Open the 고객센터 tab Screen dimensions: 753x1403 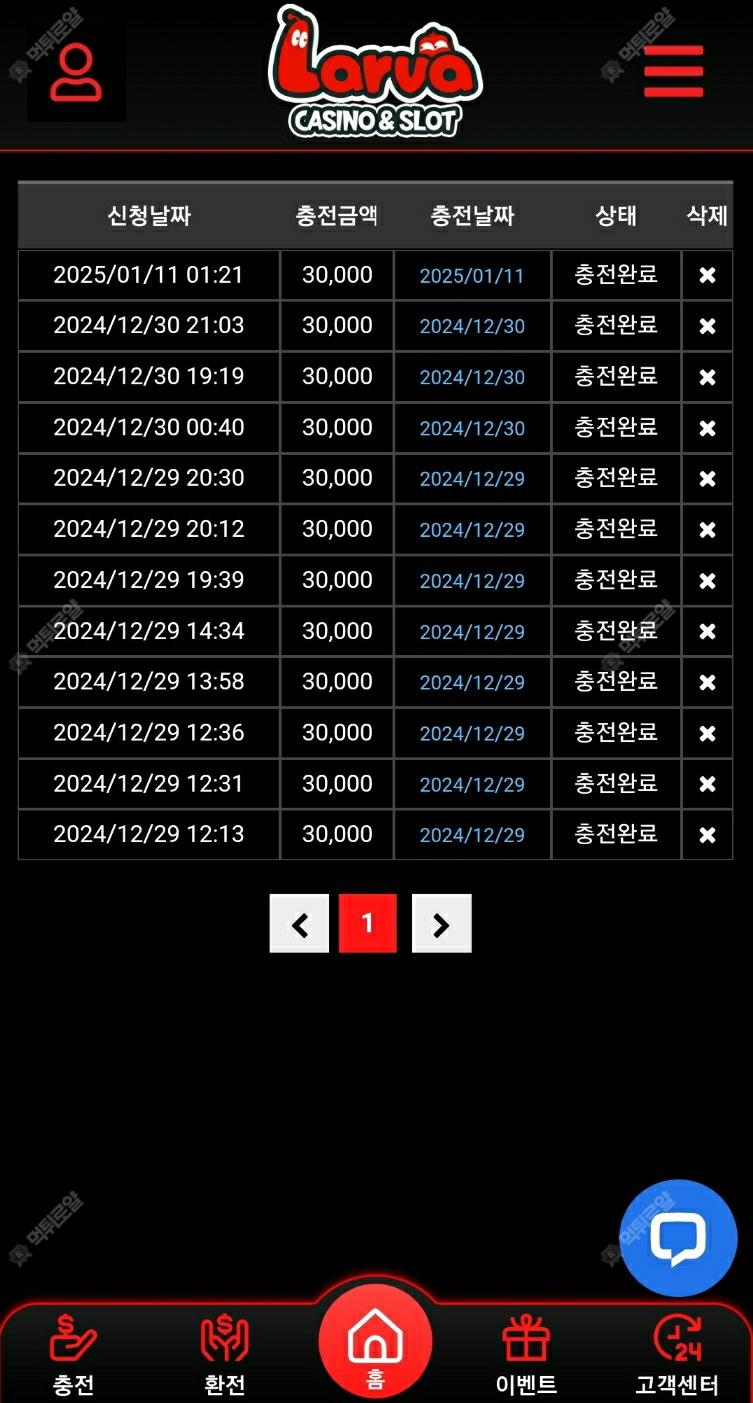coord(677,1355)
